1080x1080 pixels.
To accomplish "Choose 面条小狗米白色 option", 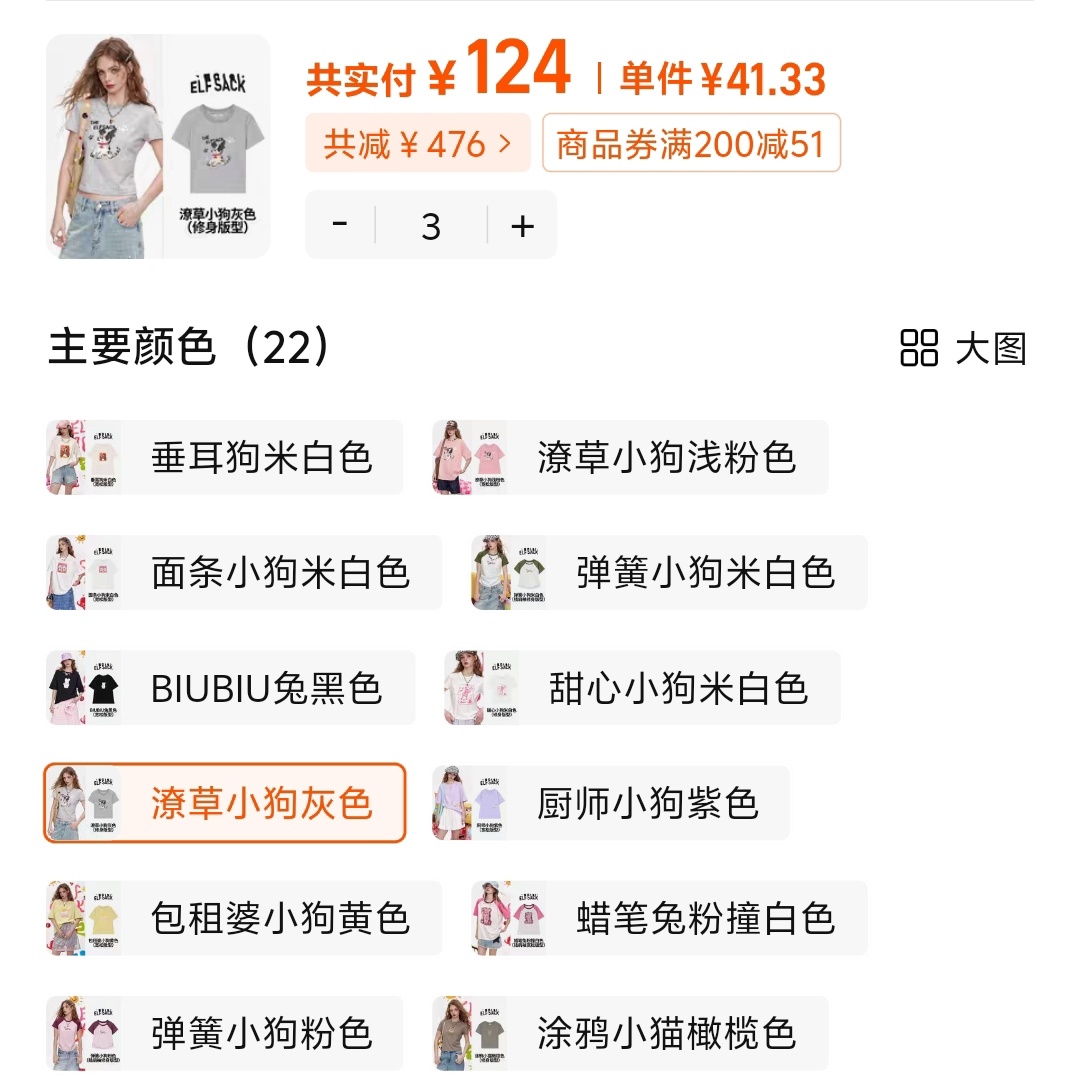I will point(244,572).
